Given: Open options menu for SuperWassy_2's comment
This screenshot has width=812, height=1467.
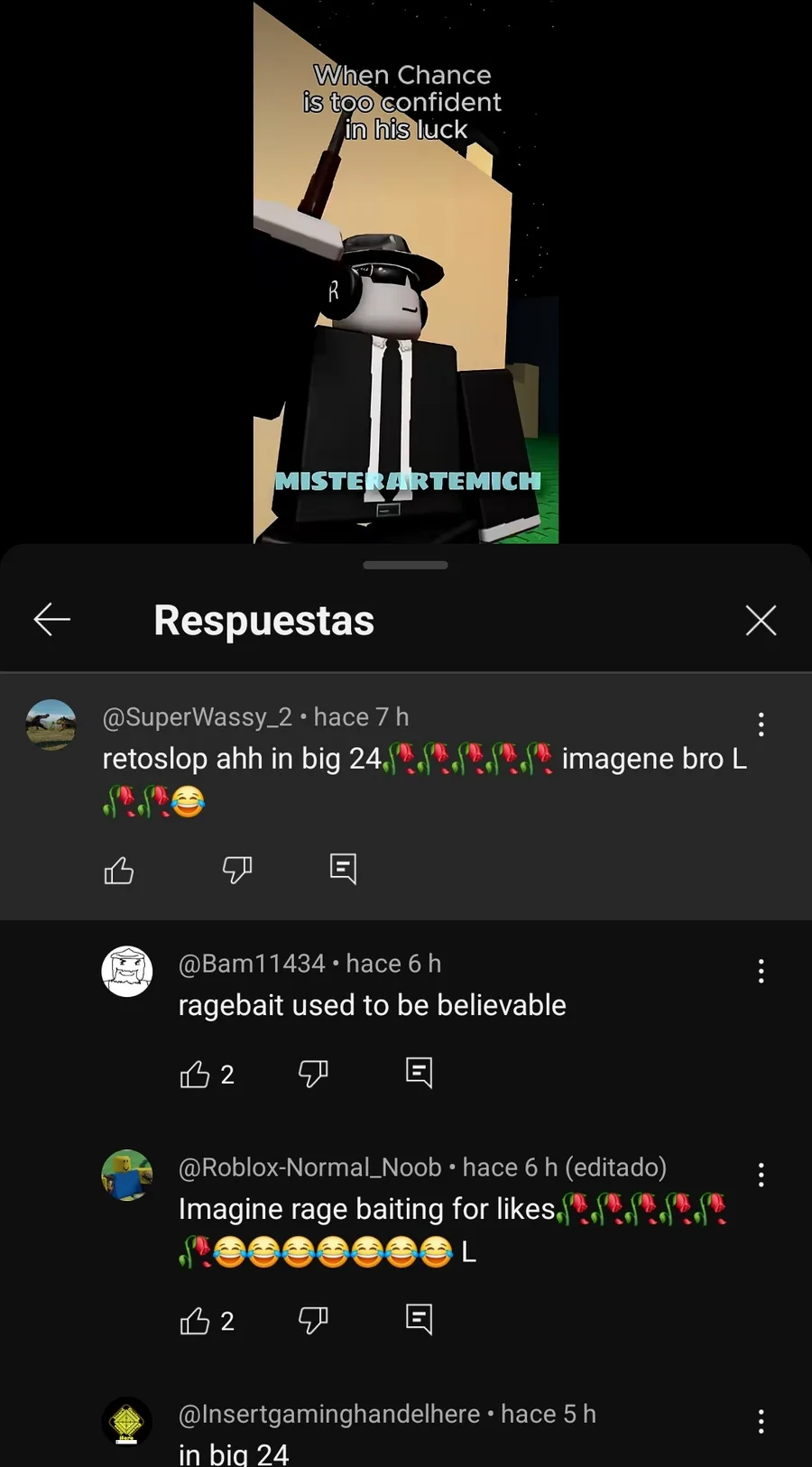Looking at the screenshot, I should coord(761,724).
